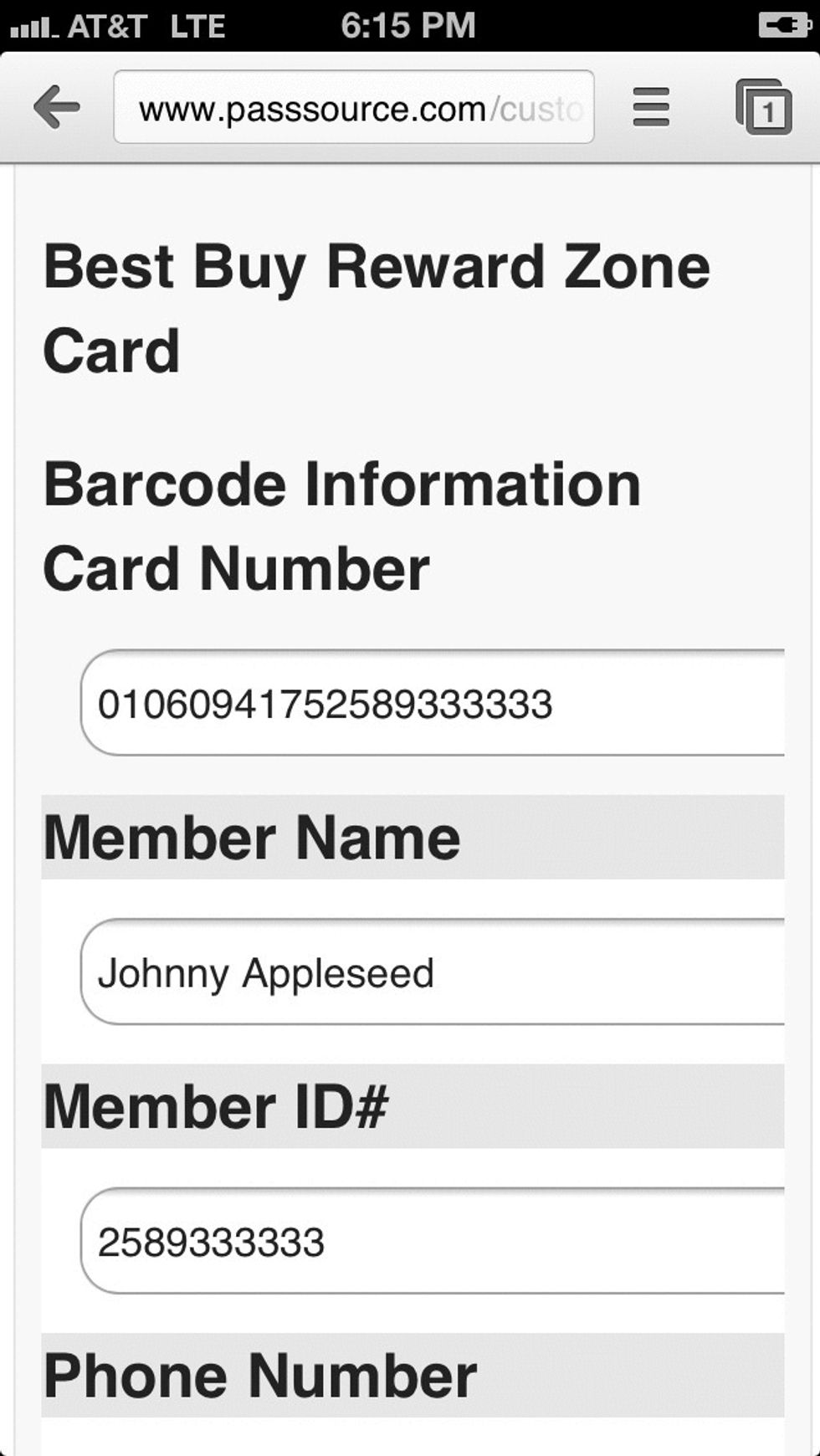Go back to the previous page
The width and height of the screenshot is (820, 1456).
[x=56, y=107]
